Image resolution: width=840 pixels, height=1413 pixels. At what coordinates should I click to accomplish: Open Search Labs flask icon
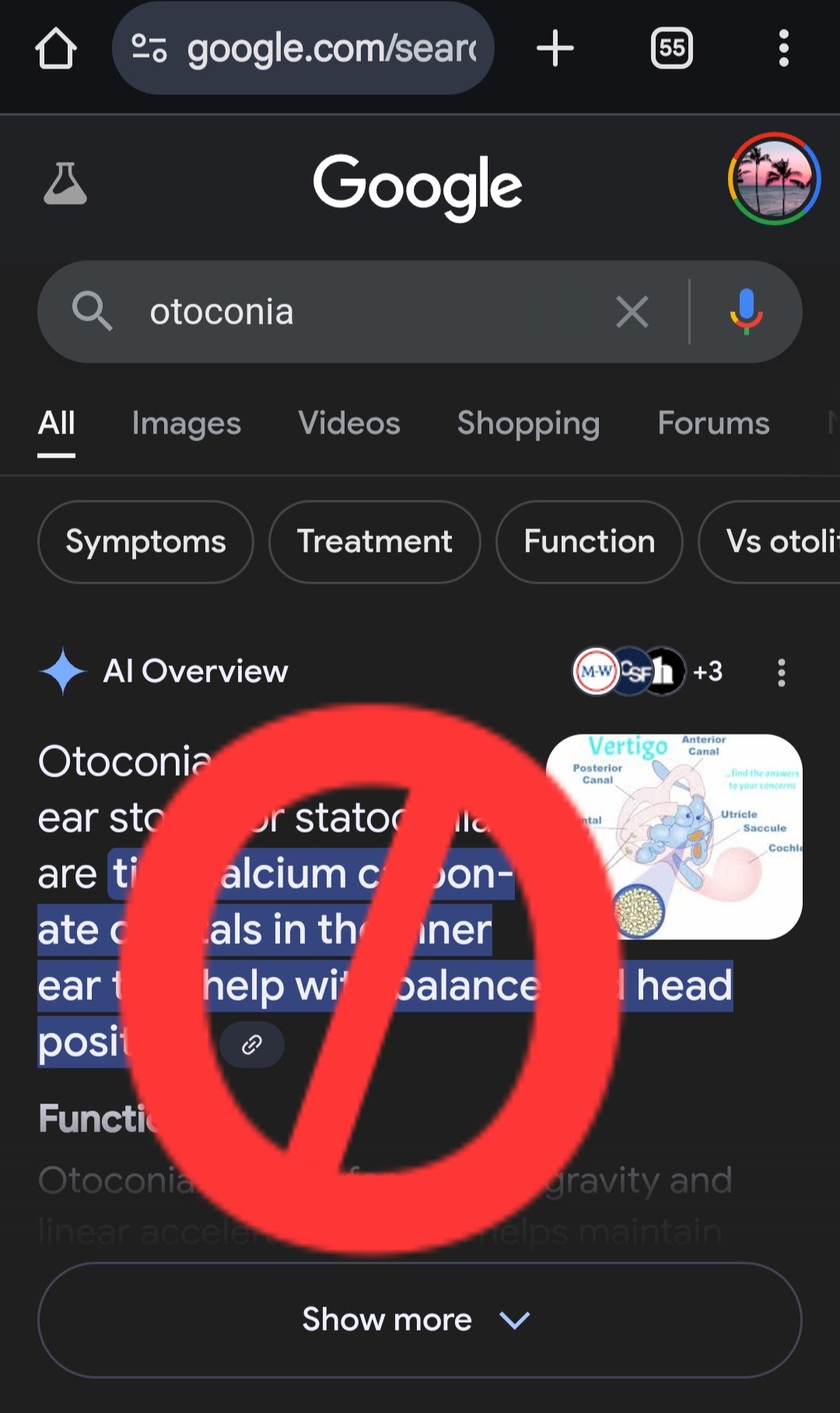click(x=65, y=184)
